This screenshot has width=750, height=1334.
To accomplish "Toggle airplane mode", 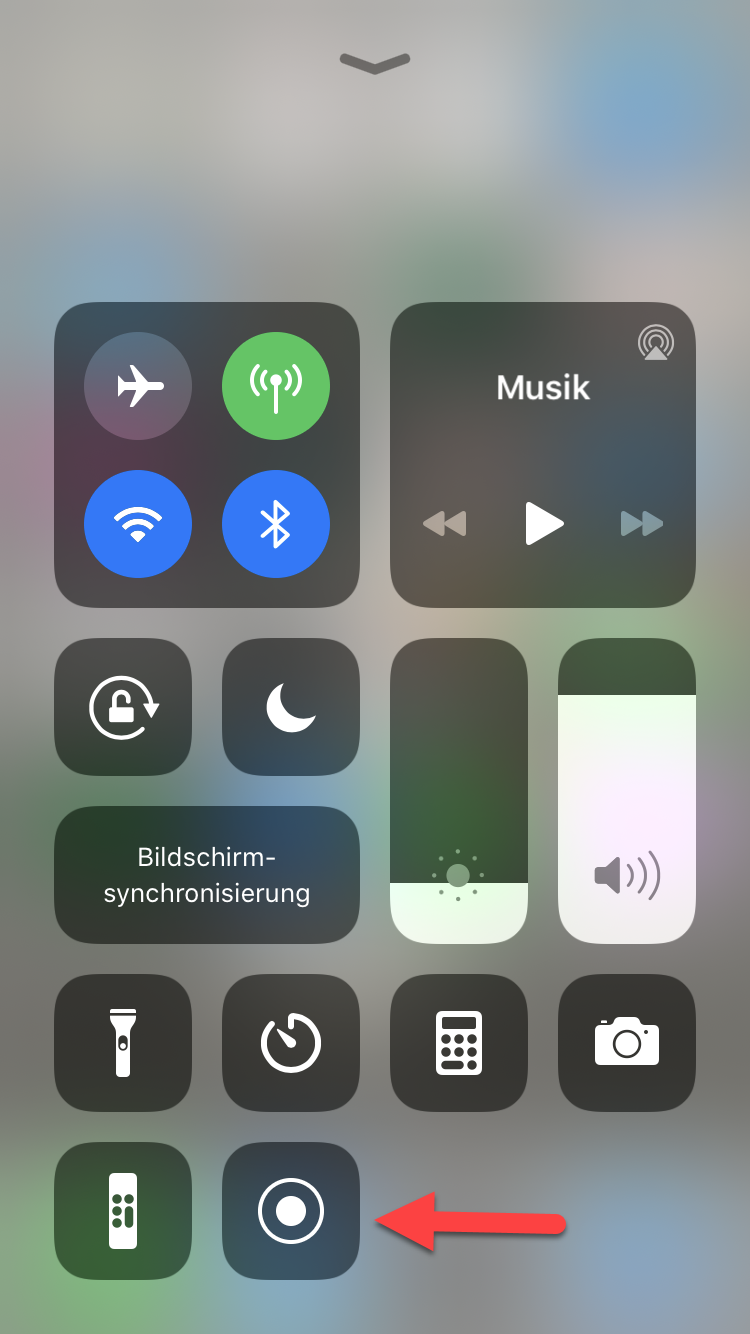I will coord(138,386).
